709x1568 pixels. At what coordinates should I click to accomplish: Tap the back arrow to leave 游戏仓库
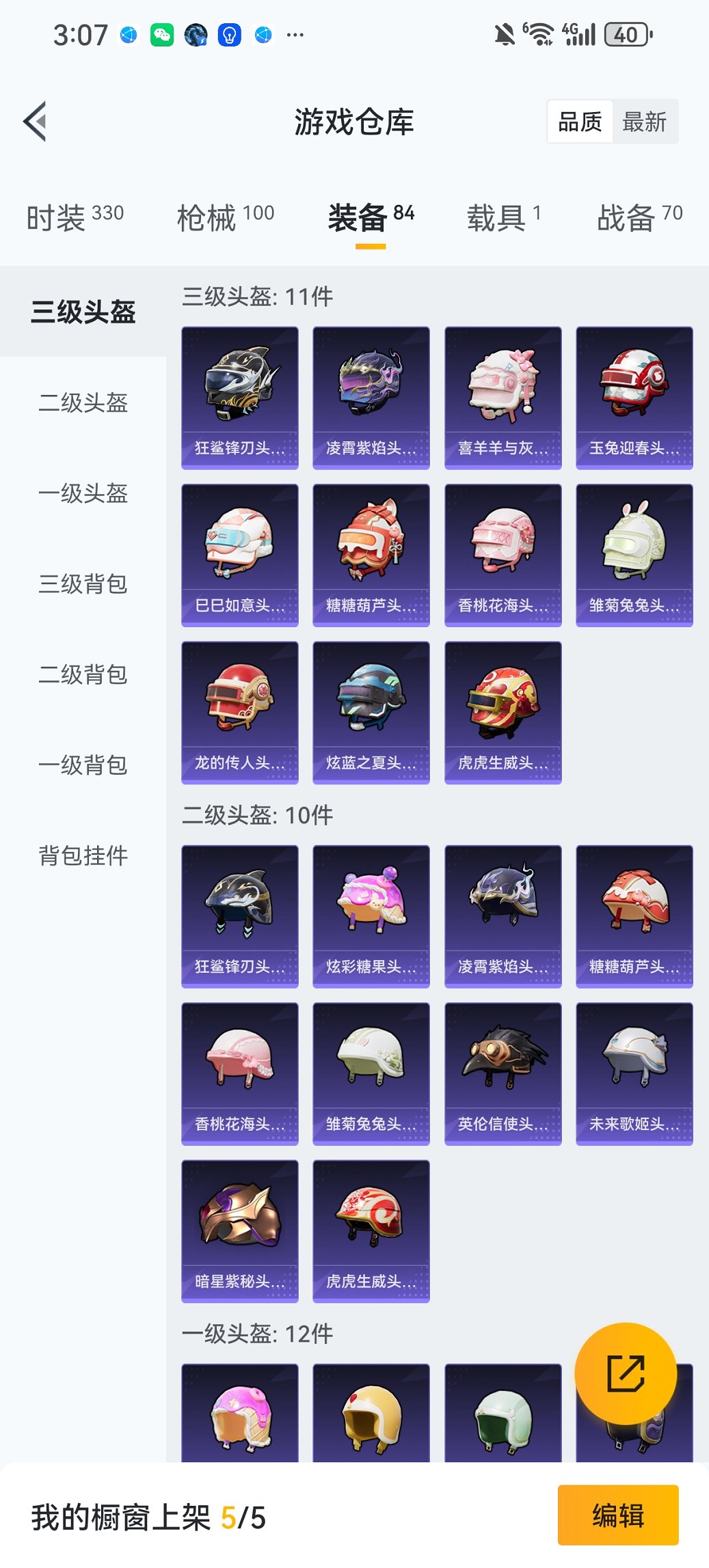[34, 121]
